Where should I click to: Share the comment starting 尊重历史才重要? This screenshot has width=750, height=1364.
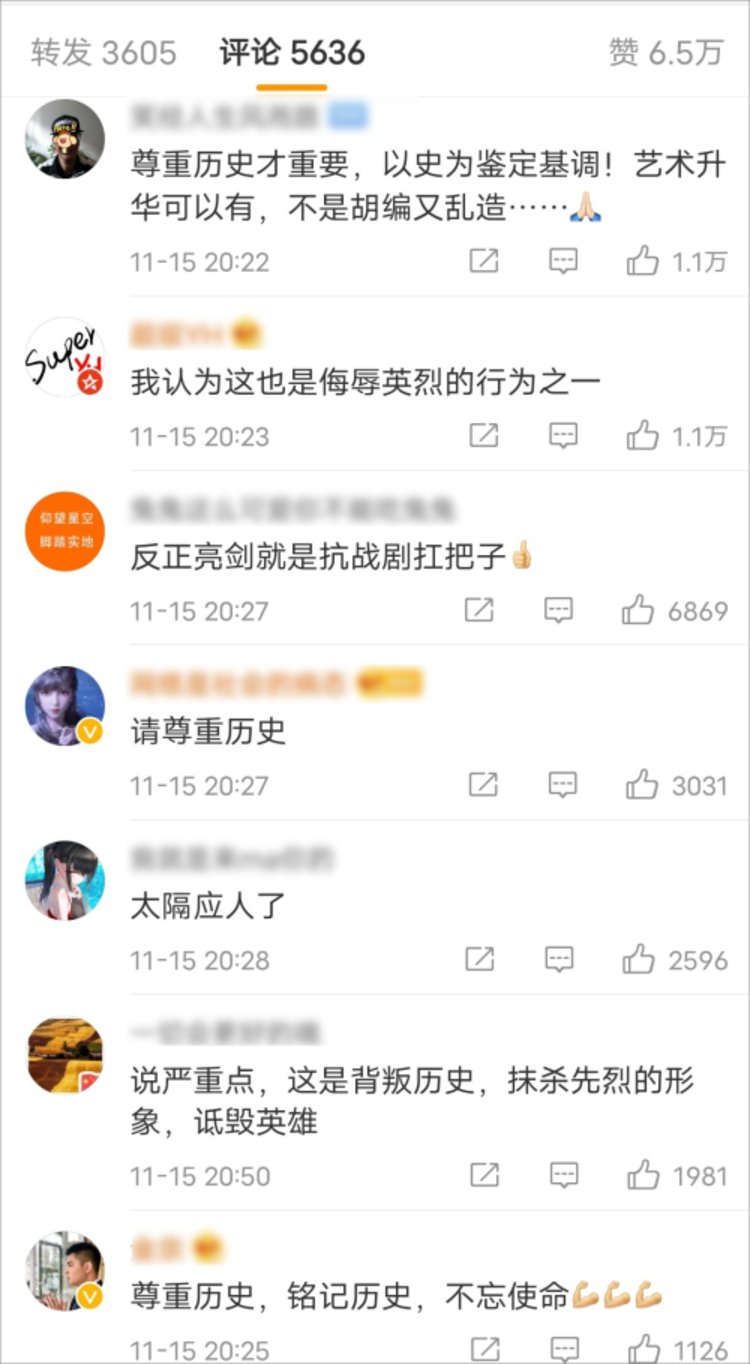(x=484, y=262)
